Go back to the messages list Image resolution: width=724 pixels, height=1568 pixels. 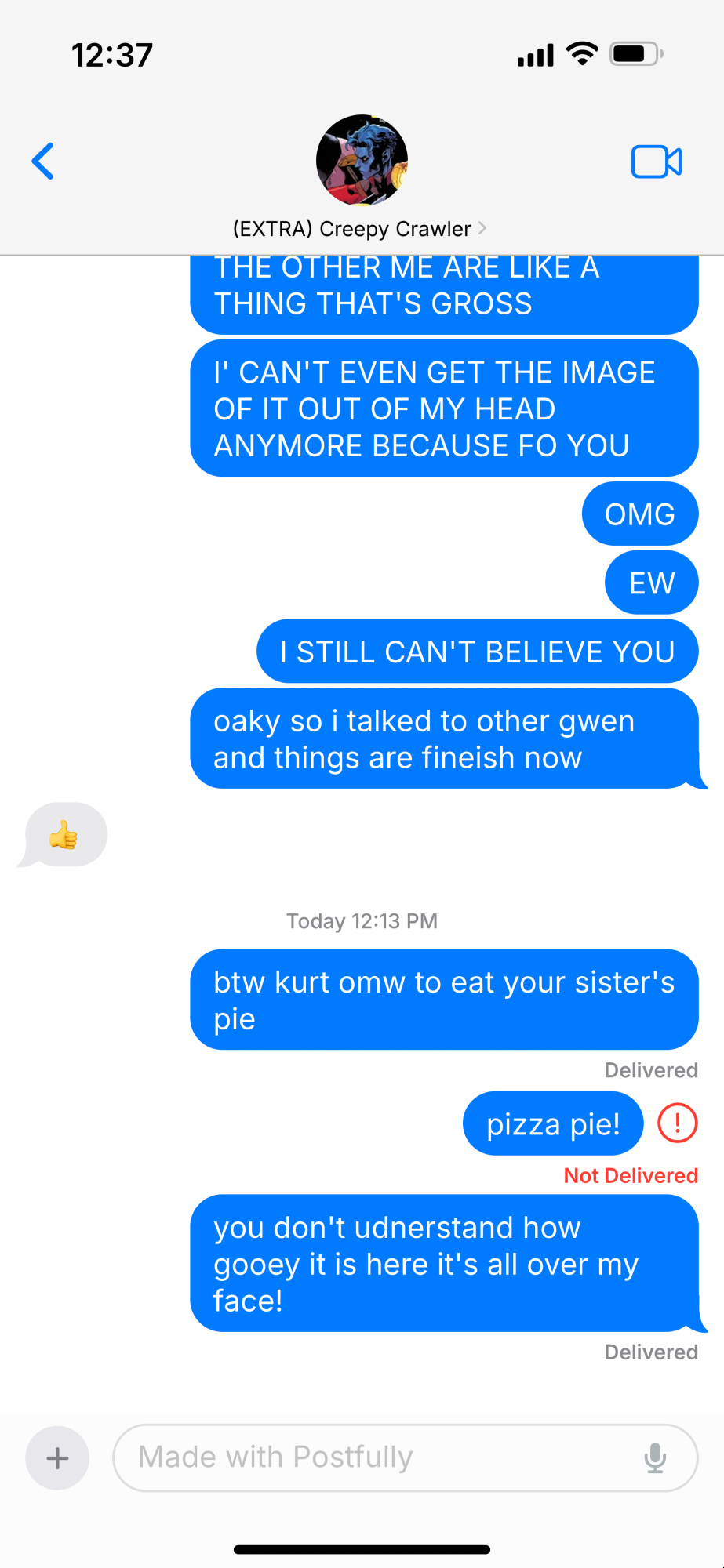[x=43, y=162]
